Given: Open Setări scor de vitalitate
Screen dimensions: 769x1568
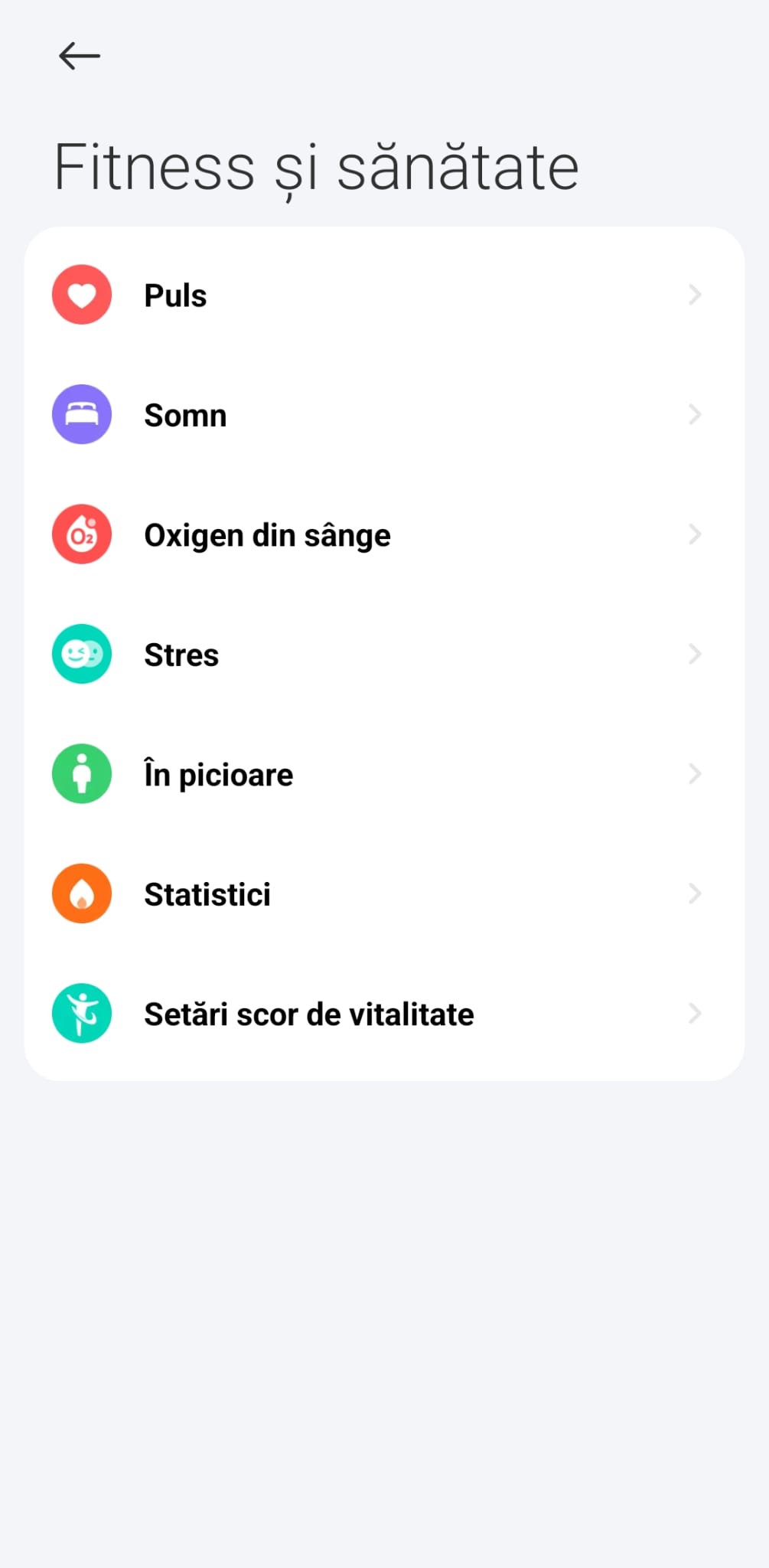Looking at the screenshot, I should 383,1014.
